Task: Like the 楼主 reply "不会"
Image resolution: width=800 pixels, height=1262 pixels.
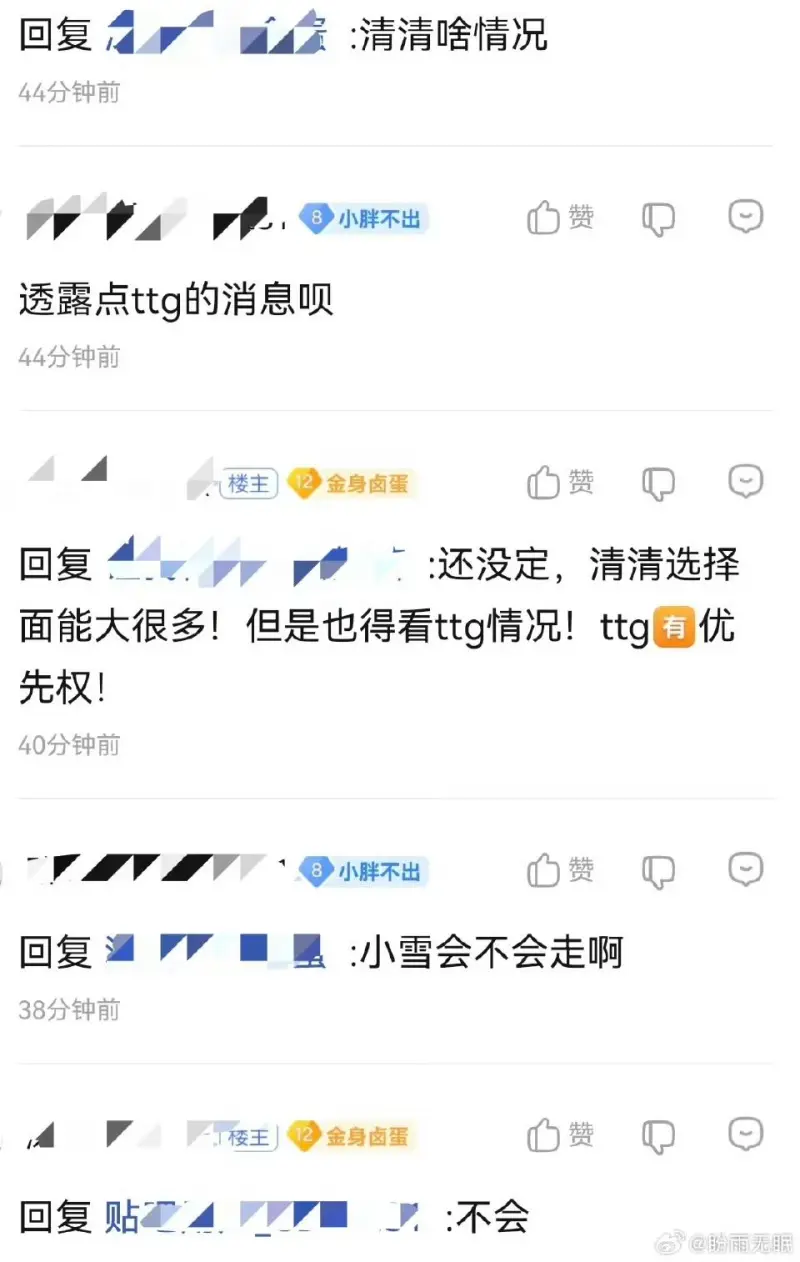Action: [x=544, y=1135]
